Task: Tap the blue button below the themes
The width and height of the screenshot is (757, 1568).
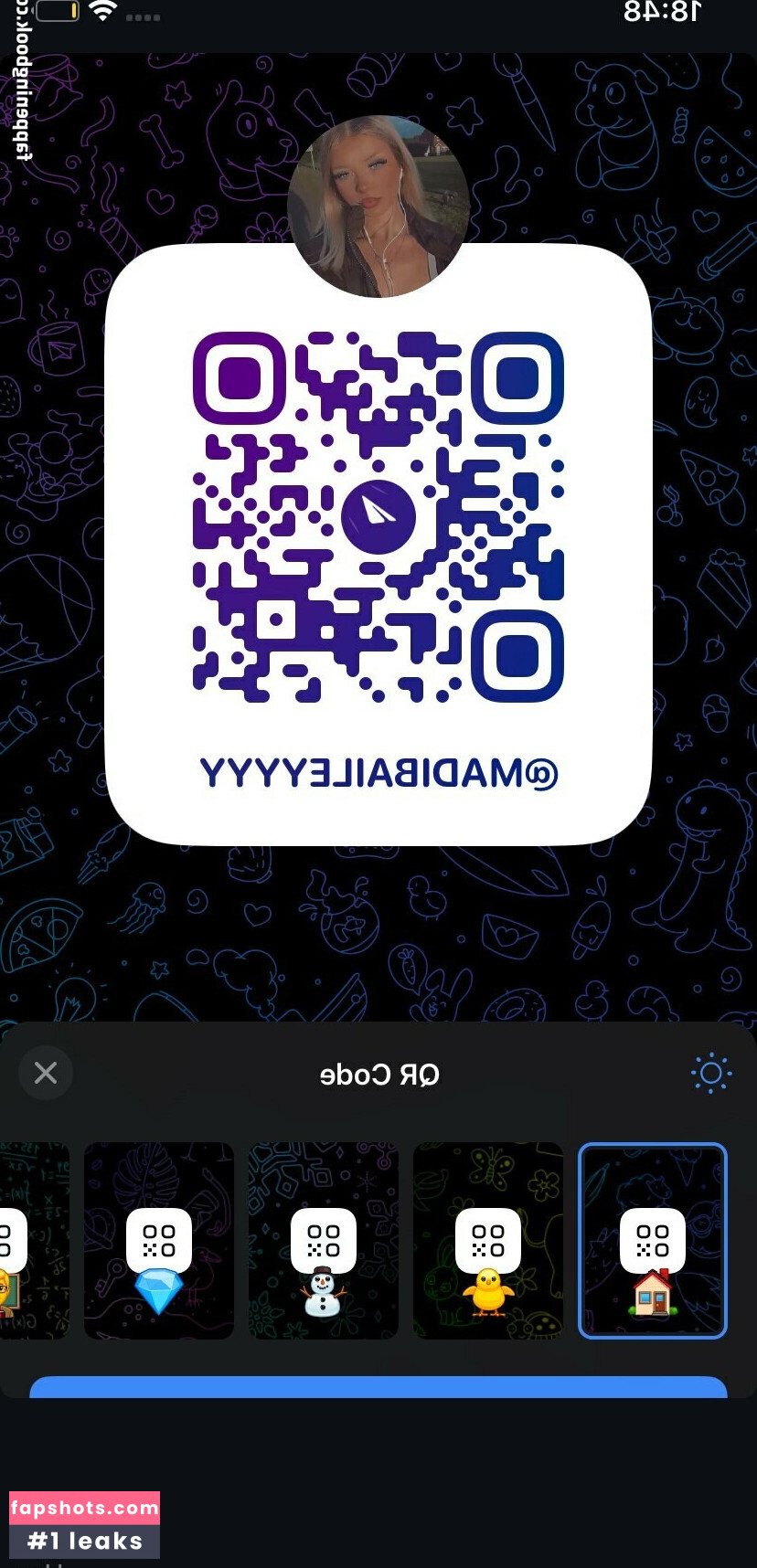Action: point(378,1388)
